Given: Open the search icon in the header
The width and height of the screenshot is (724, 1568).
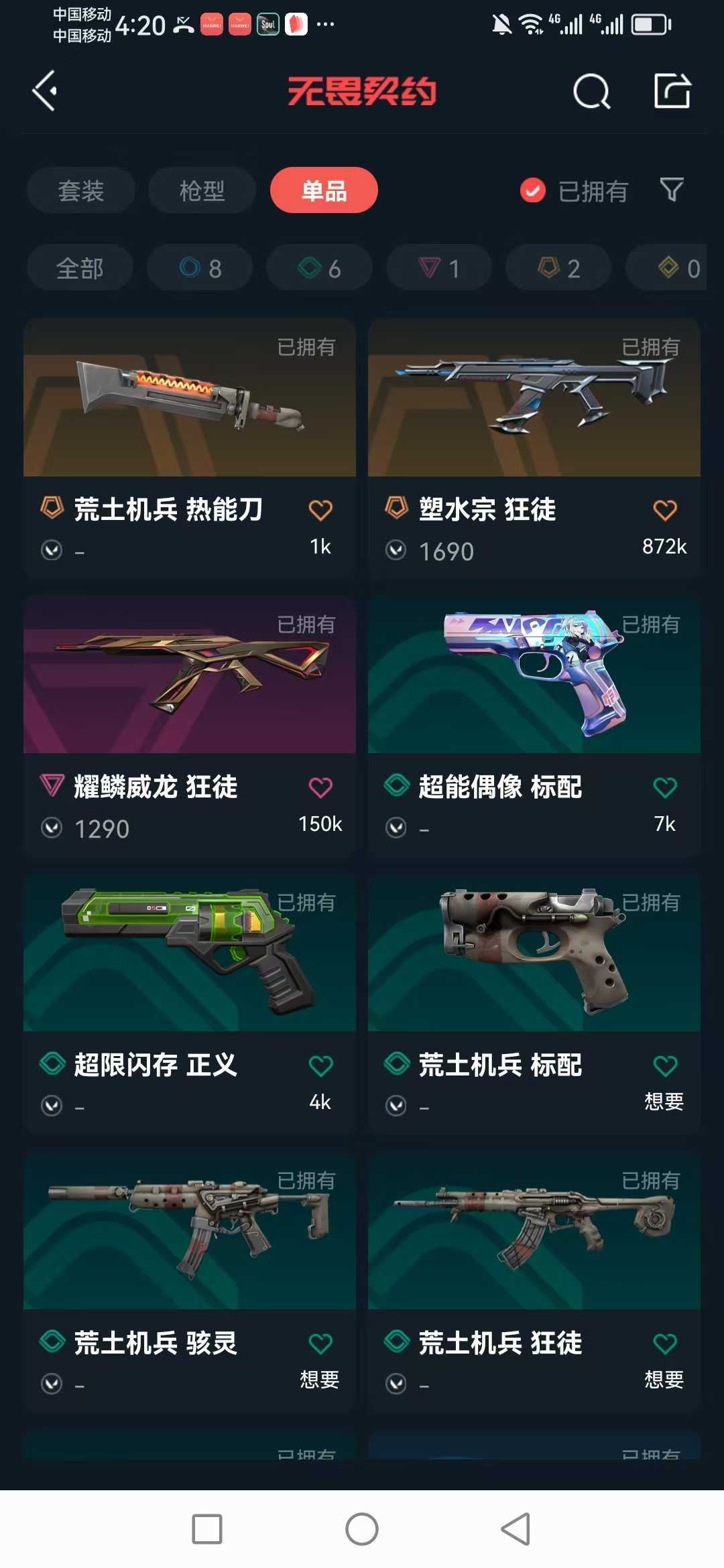Looking at the screenshot, I should (592, 91).
